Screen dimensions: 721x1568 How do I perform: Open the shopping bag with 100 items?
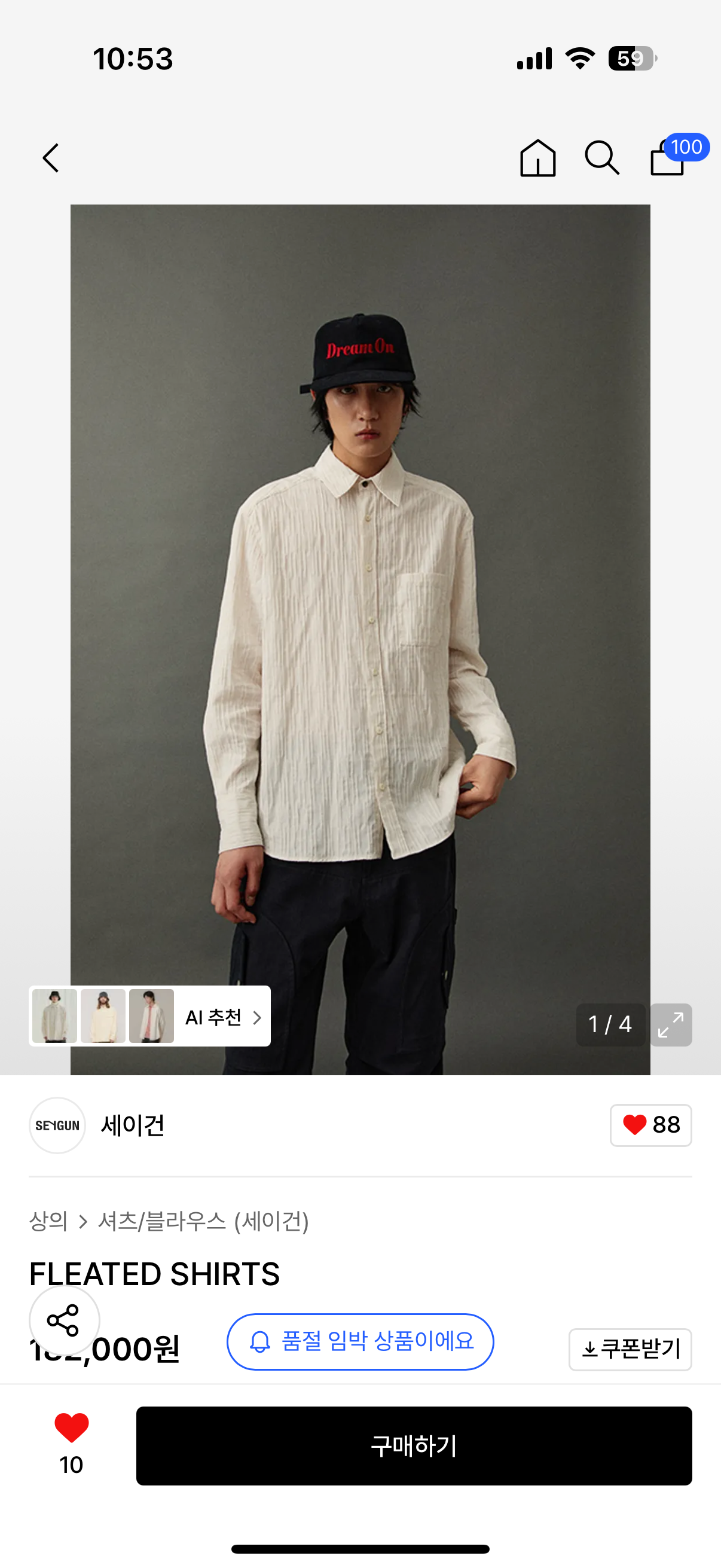coord(668,158)
